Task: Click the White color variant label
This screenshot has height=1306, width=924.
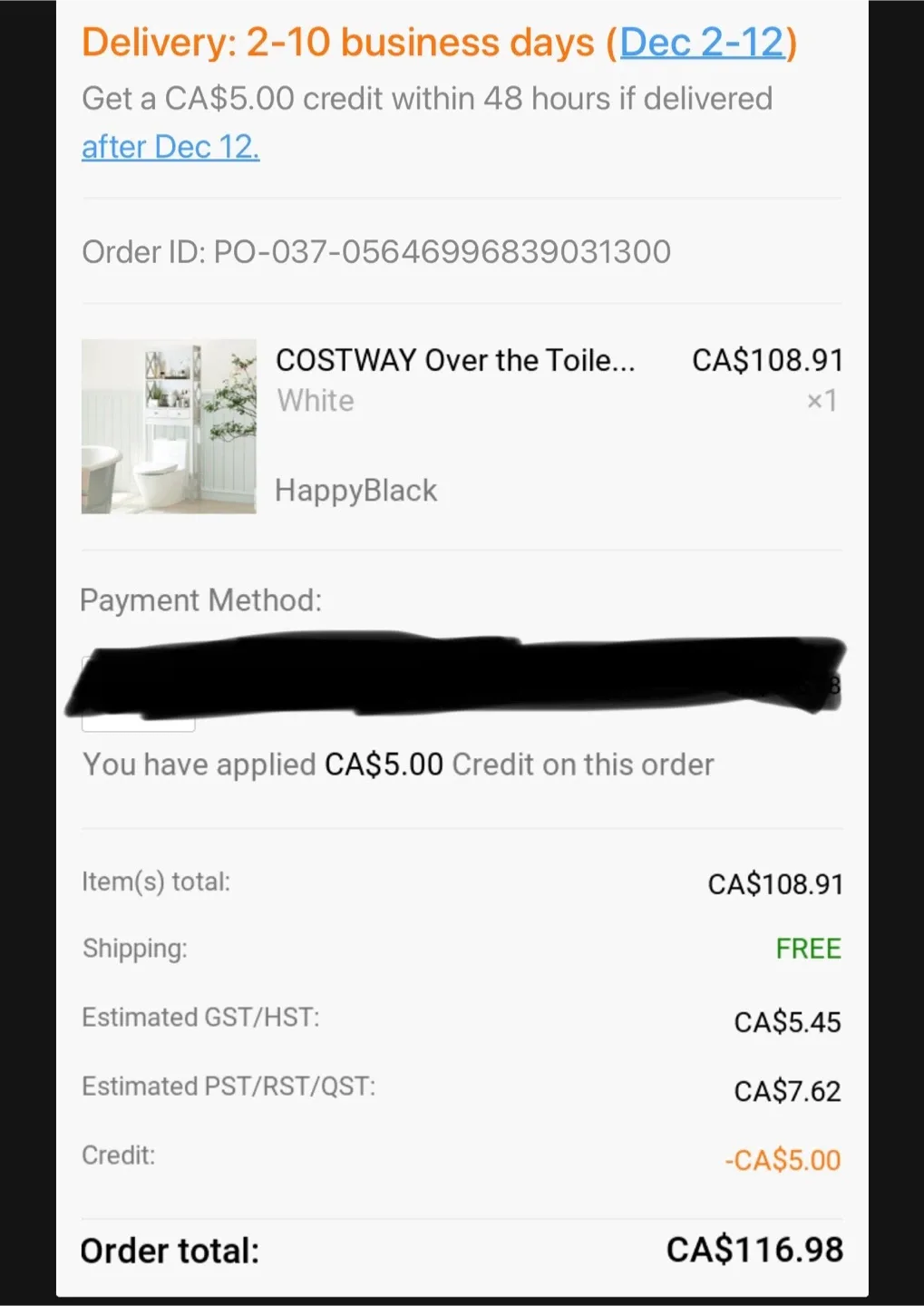Action: pos(315,400)
